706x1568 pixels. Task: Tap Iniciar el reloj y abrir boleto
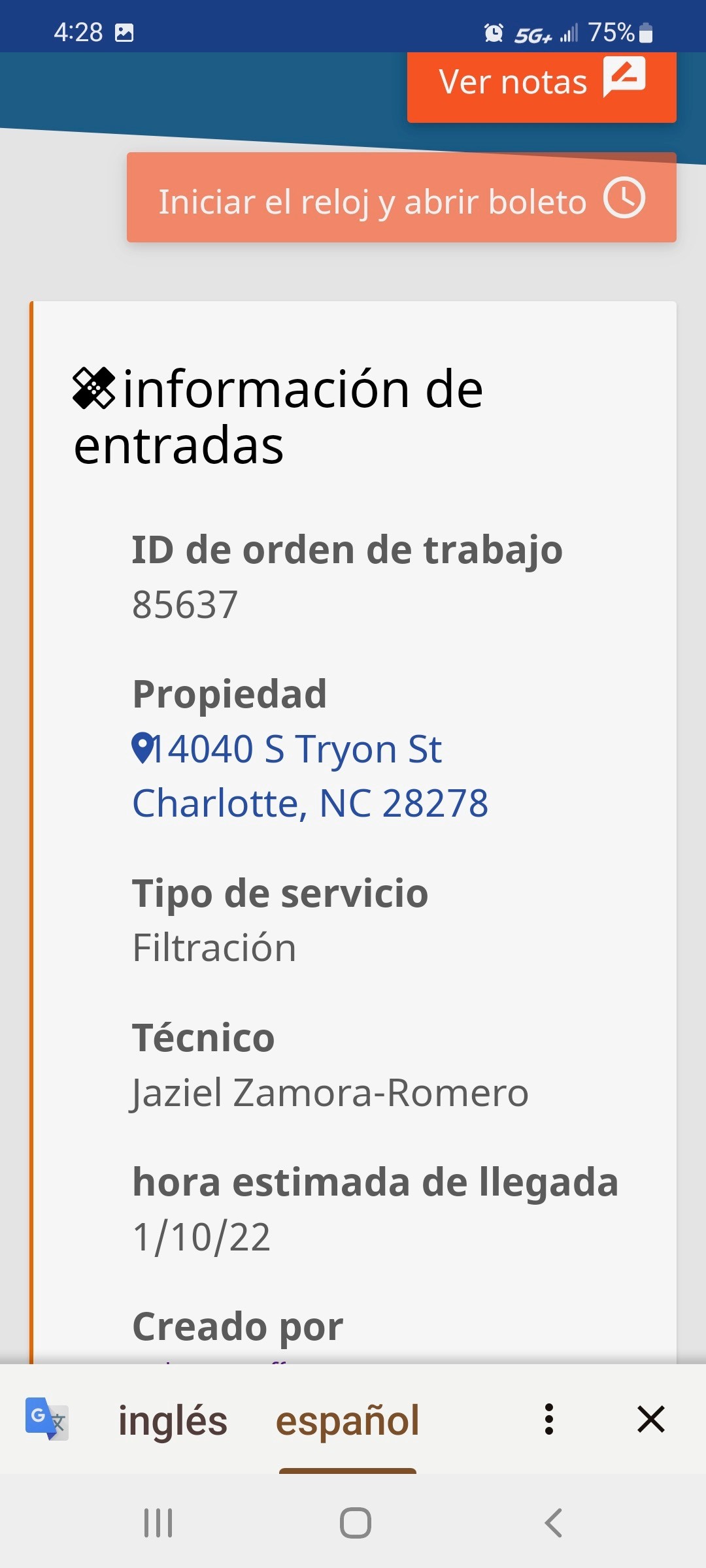tap(401, 198)
